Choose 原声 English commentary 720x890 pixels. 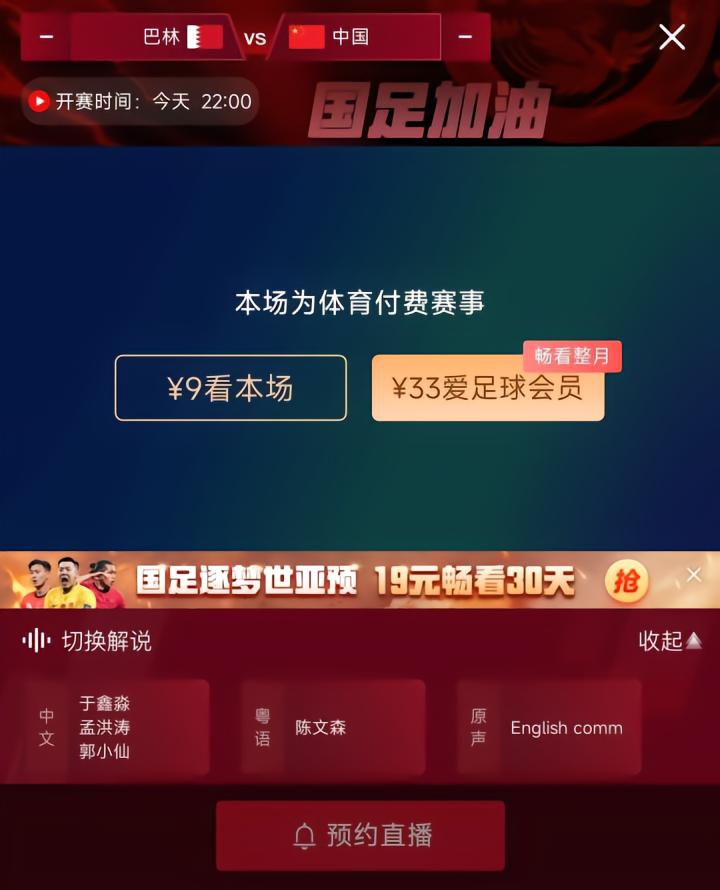(x=549, y=727)
